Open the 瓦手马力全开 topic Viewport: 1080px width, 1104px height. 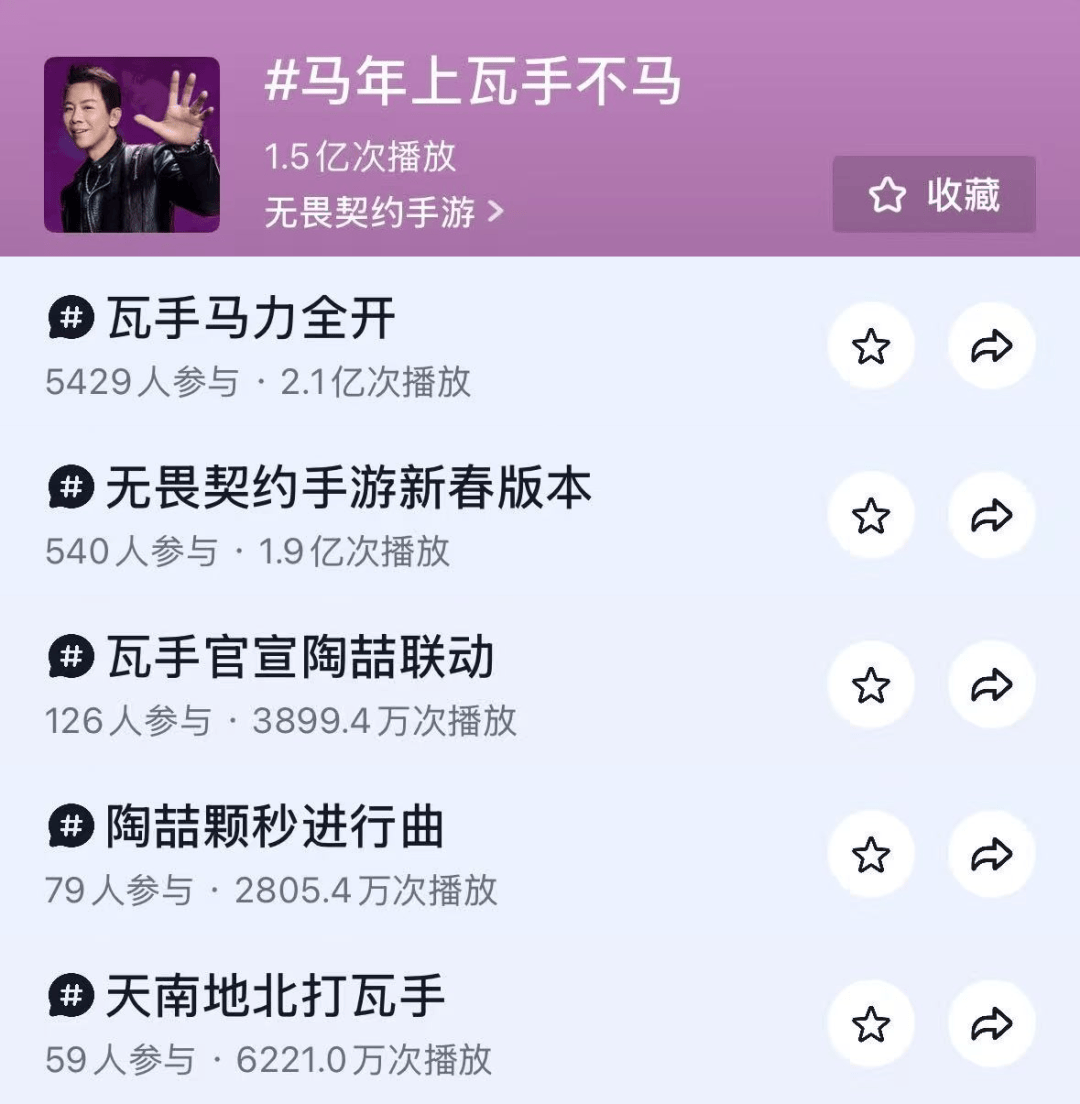coord(250,320)
